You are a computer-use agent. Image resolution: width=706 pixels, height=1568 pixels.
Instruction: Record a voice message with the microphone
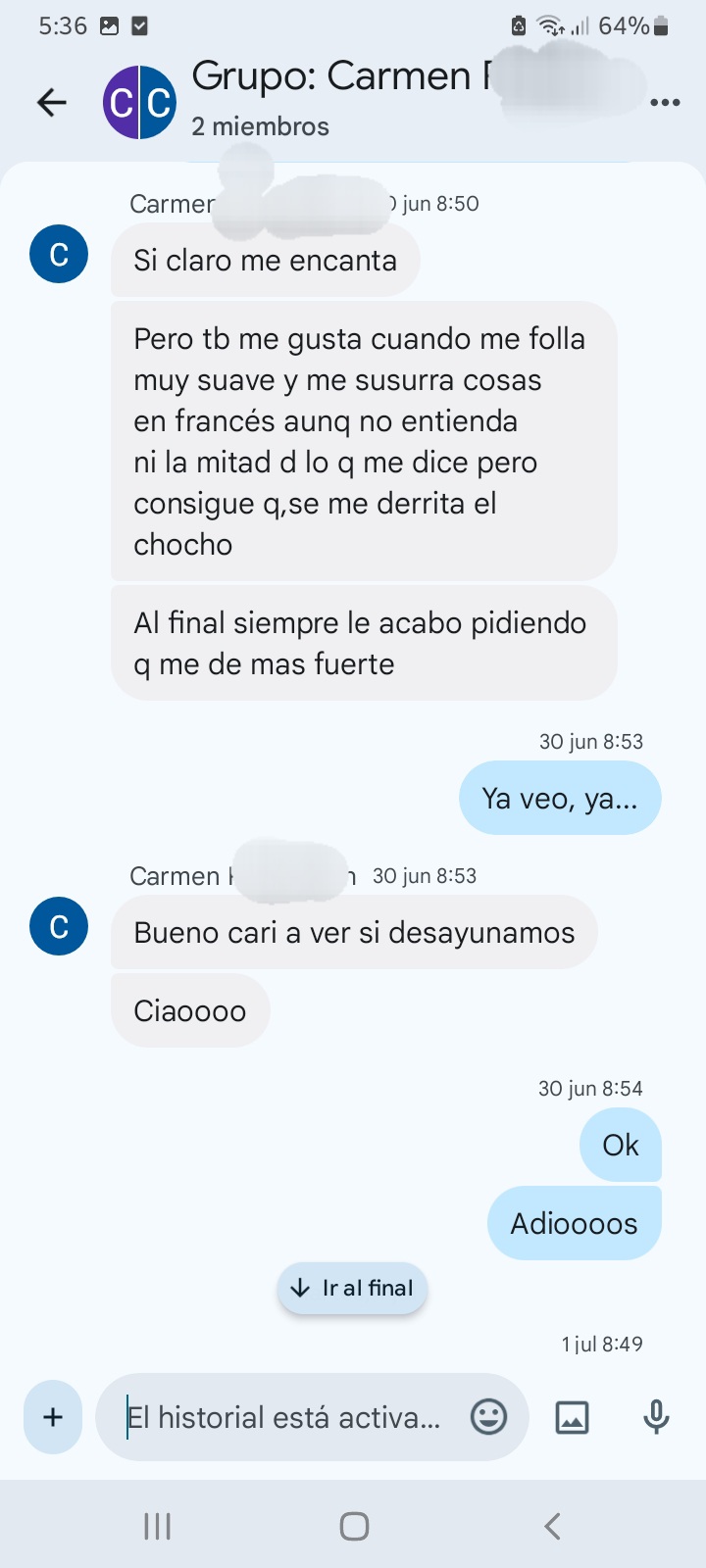pyautogui.click(x=656, y=1417)
